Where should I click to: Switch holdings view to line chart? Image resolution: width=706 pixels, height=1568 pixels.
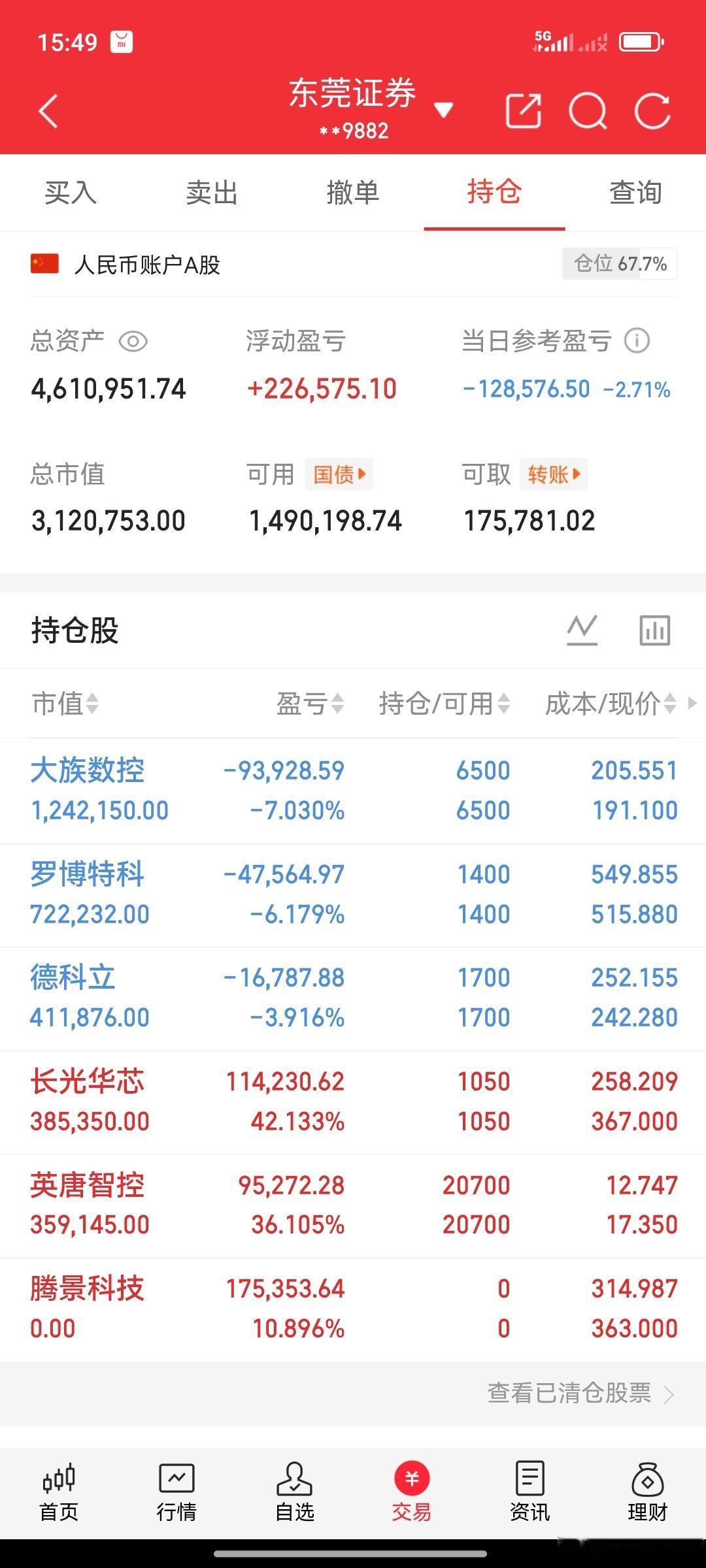coord(581,629)
